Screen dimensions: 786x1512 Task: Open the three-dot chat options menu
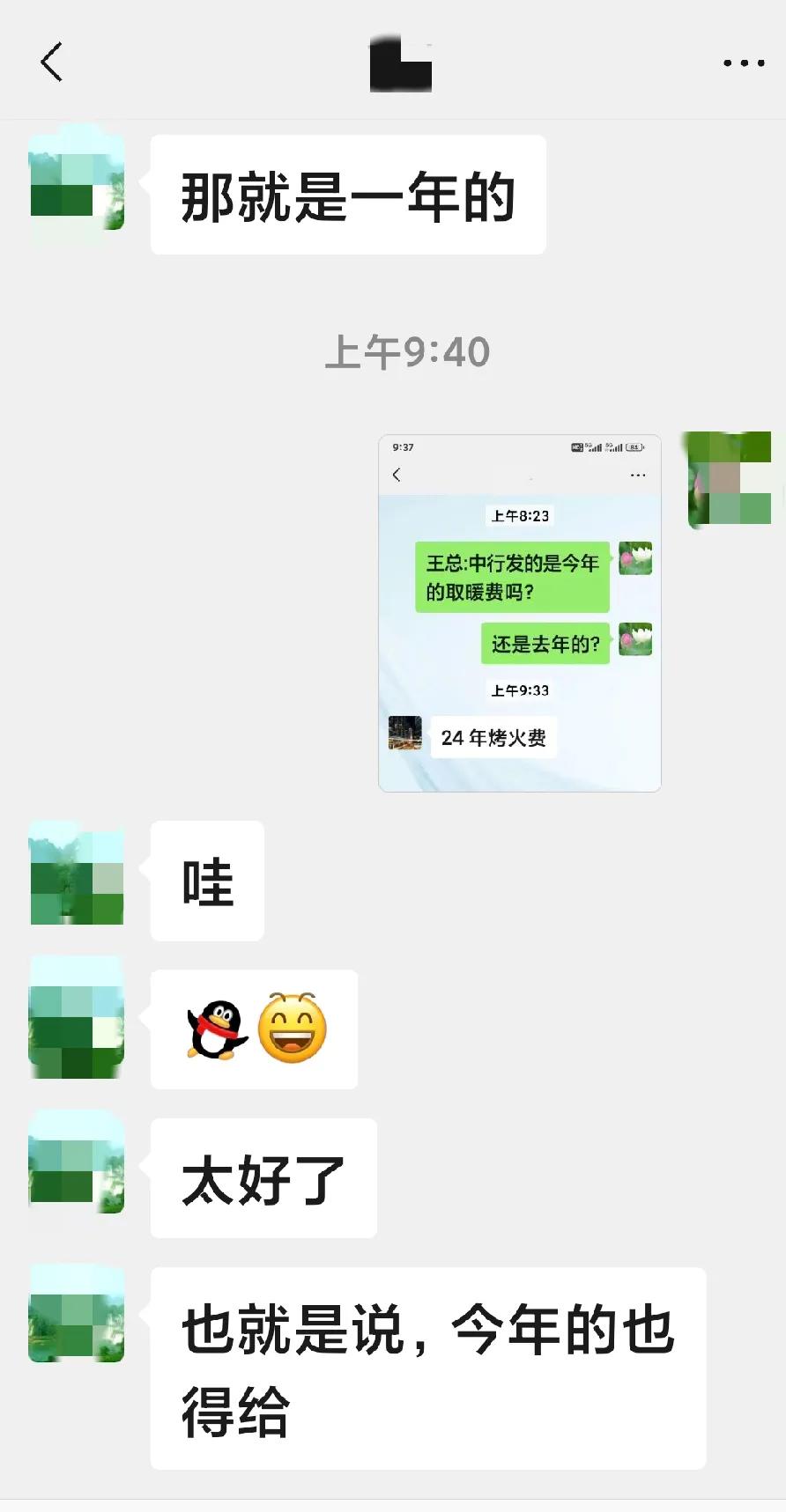[745, 63]
